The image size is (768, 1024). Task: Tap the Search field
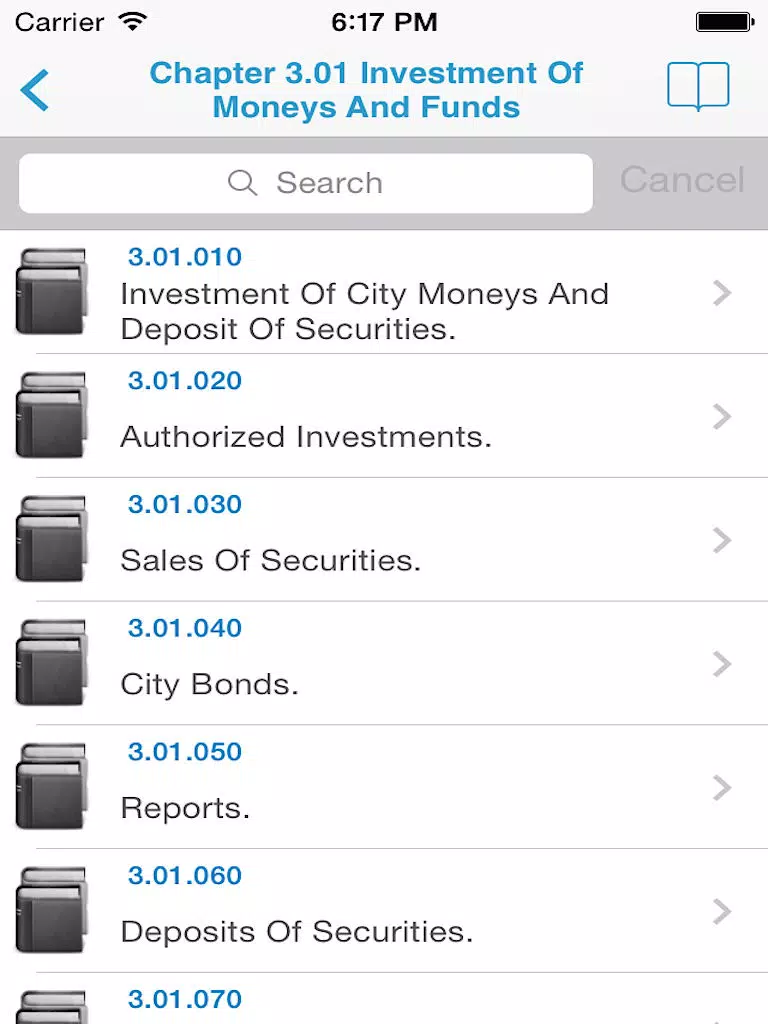pyautogui.click(x=306, y=183)
